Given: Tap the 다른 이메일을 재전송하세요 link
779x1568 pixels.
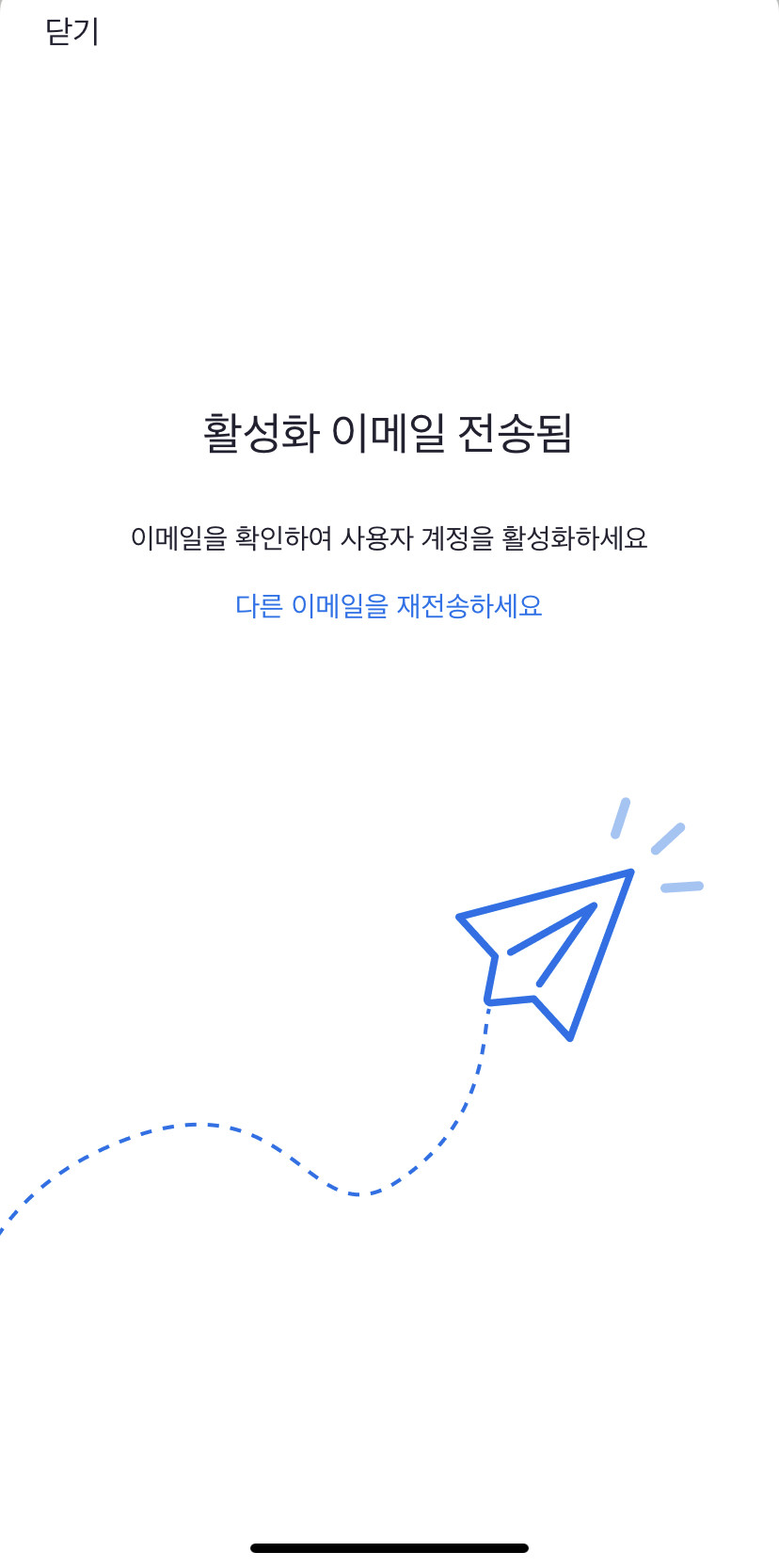Looking at the screenshot, I should click(389, 605).
